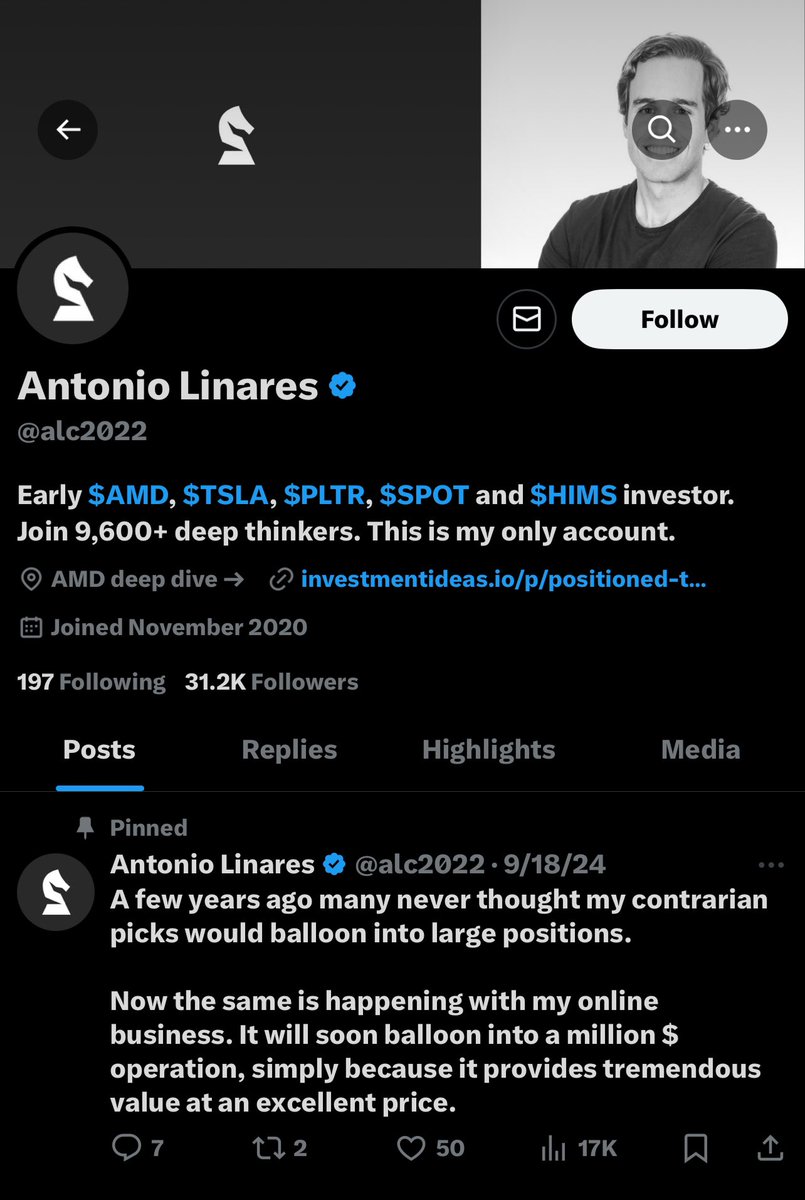Like the pinned post
This screenshot has height=1200, width=805.
click(x=412, y=1148)
